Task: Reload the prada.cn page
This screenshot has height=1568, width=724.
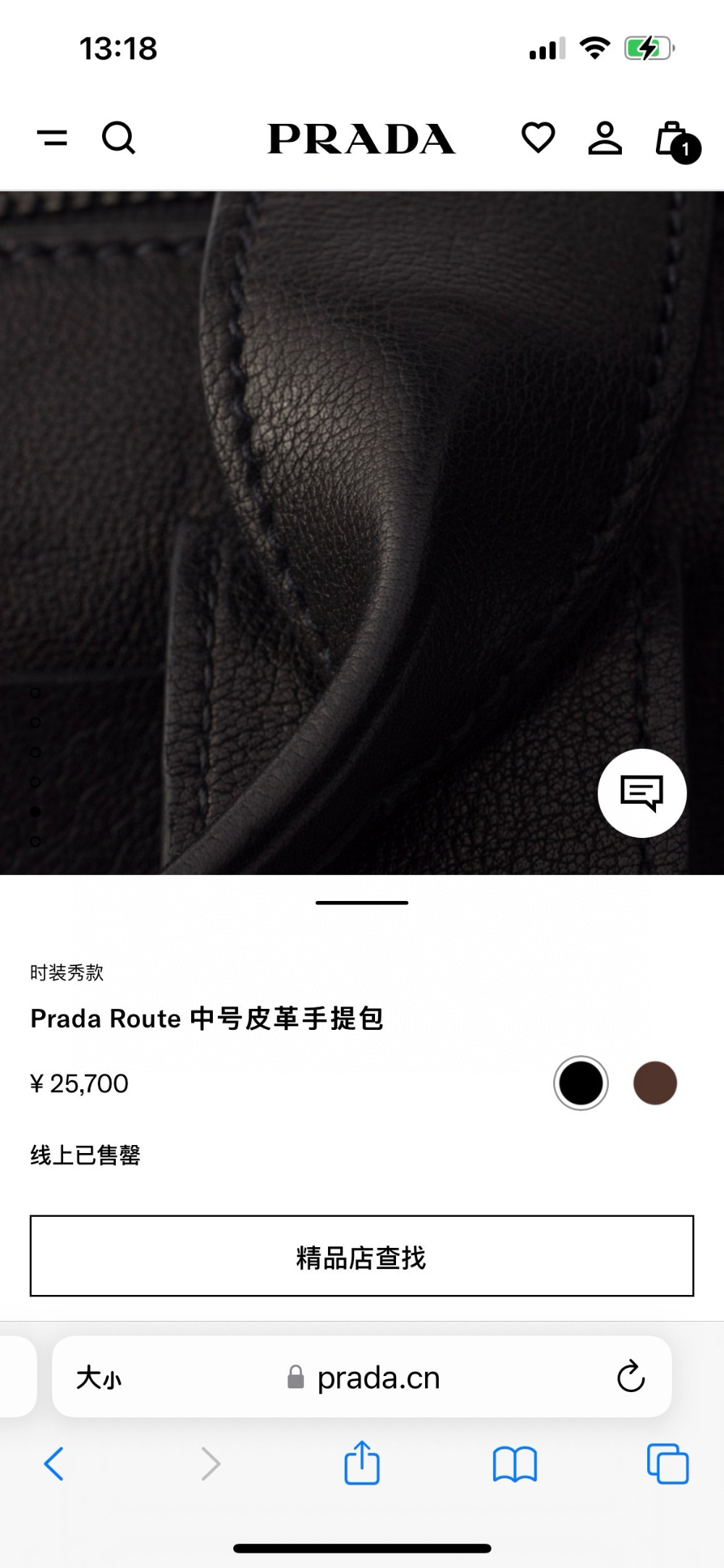Action: point(631,1377)
